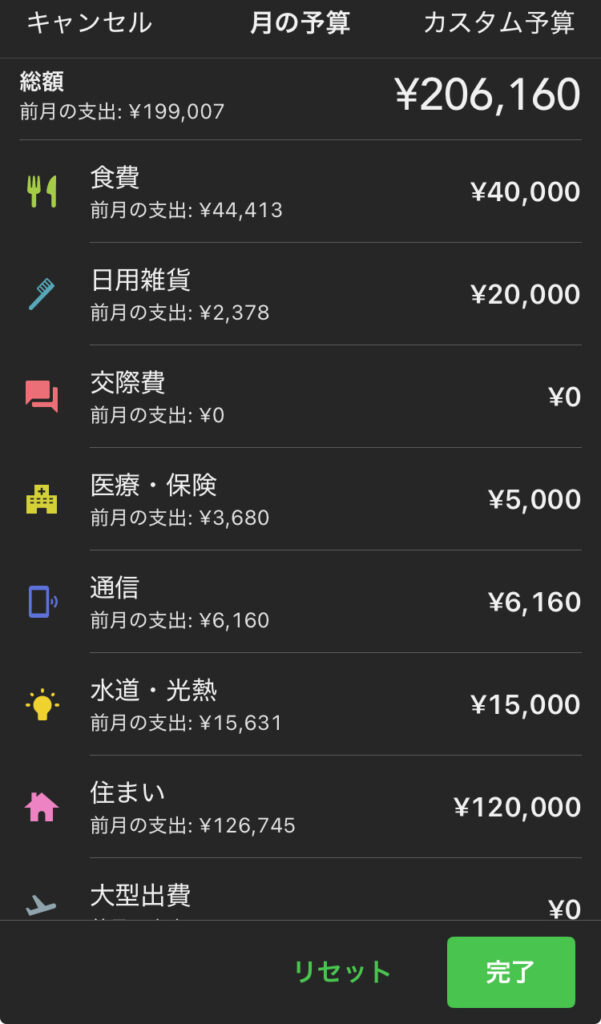Tap キャンセル to cancel budget editing
This screenshot has height=1024, width=601.
(89, 24)
